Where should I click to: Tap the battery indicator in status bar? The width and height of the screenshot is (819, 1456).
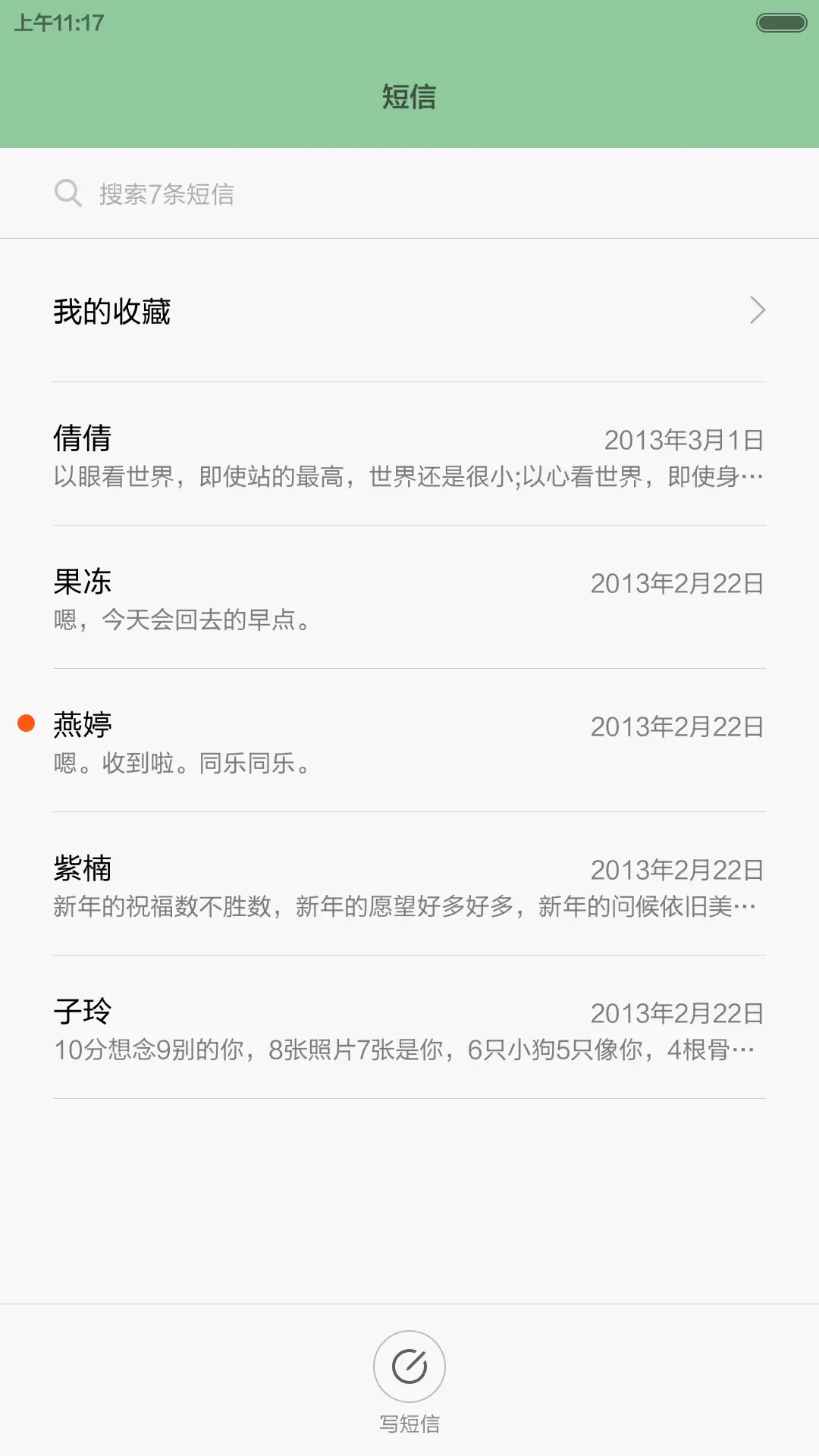pos(775,23)
